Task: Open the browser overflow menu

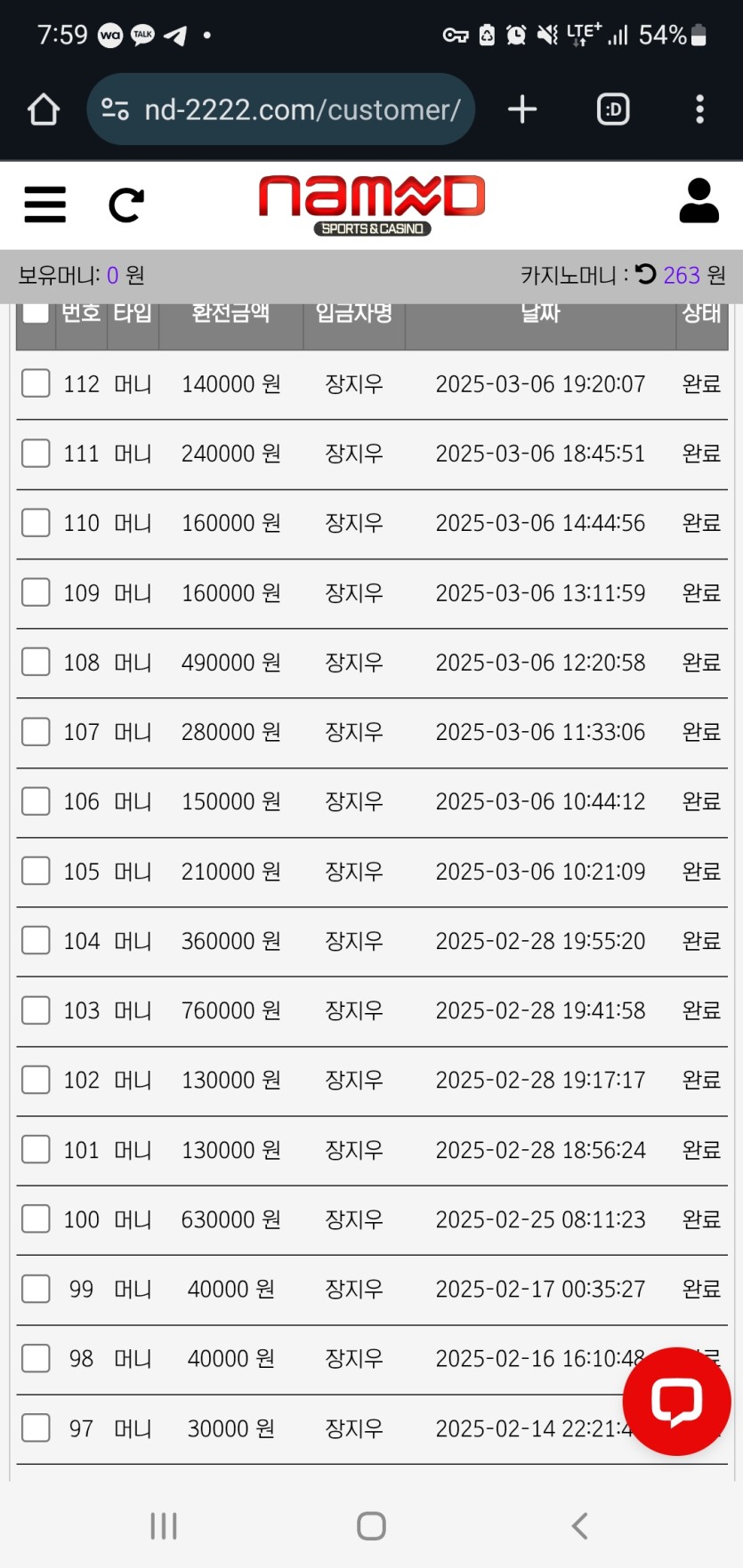Action: click(x=699, y=109)
